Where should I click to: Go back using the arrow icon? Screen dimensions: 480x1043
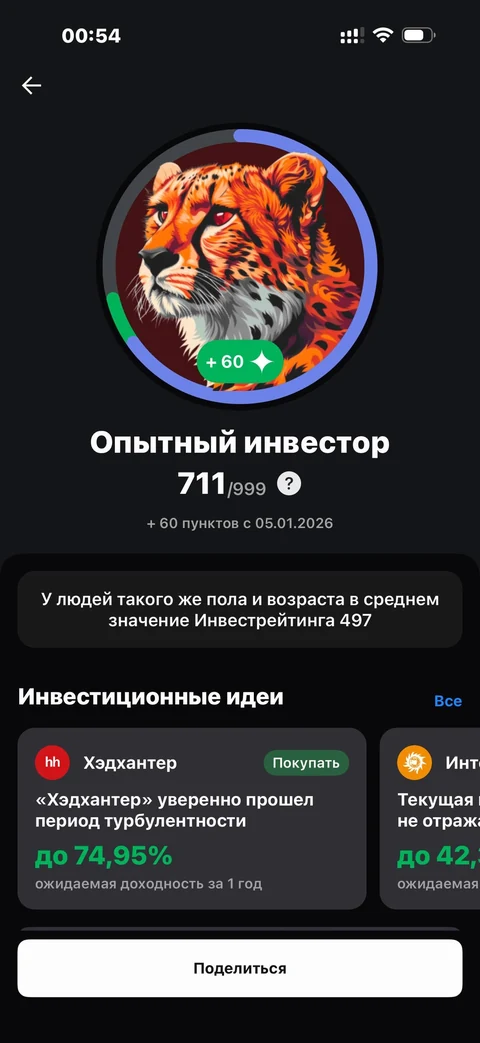31,85
